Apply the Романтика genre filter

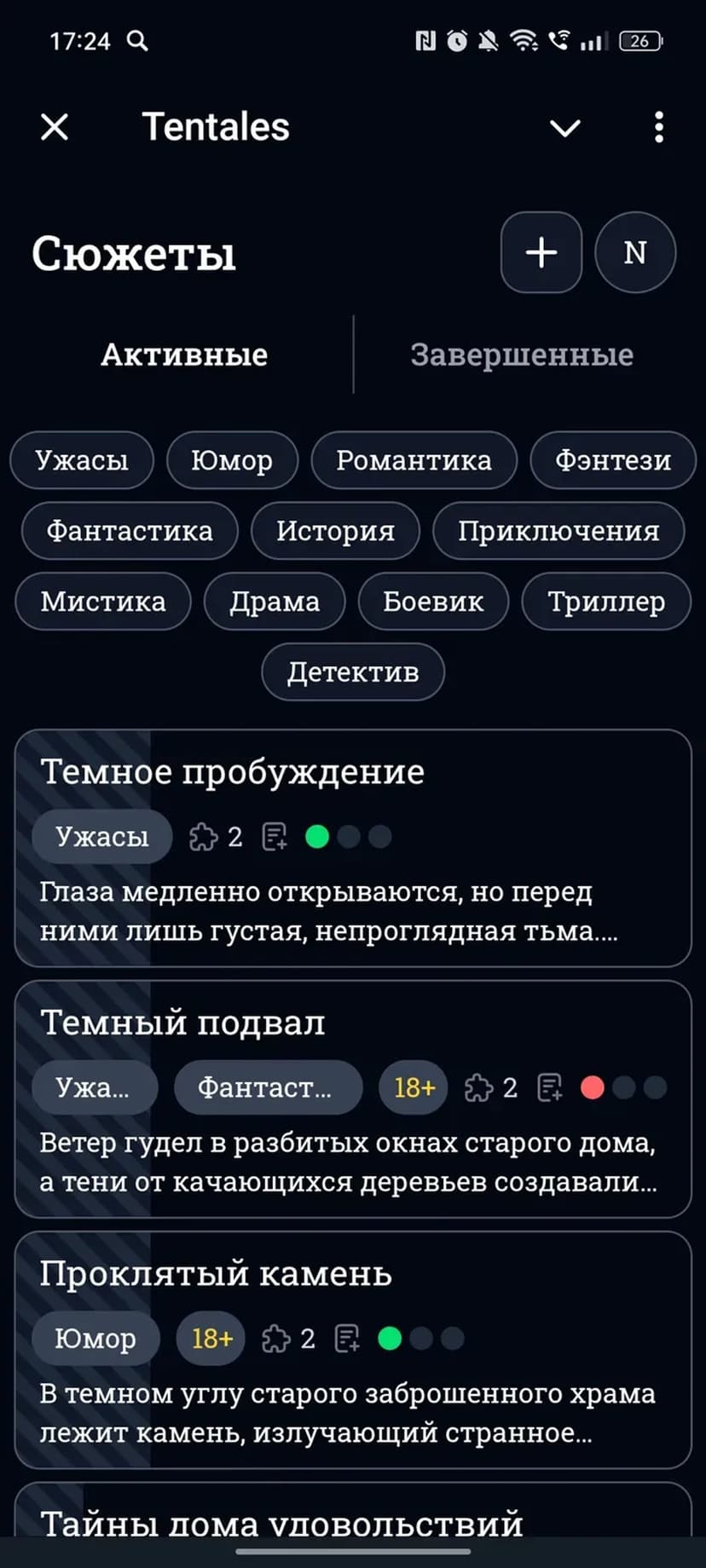(x=414, y=460)
